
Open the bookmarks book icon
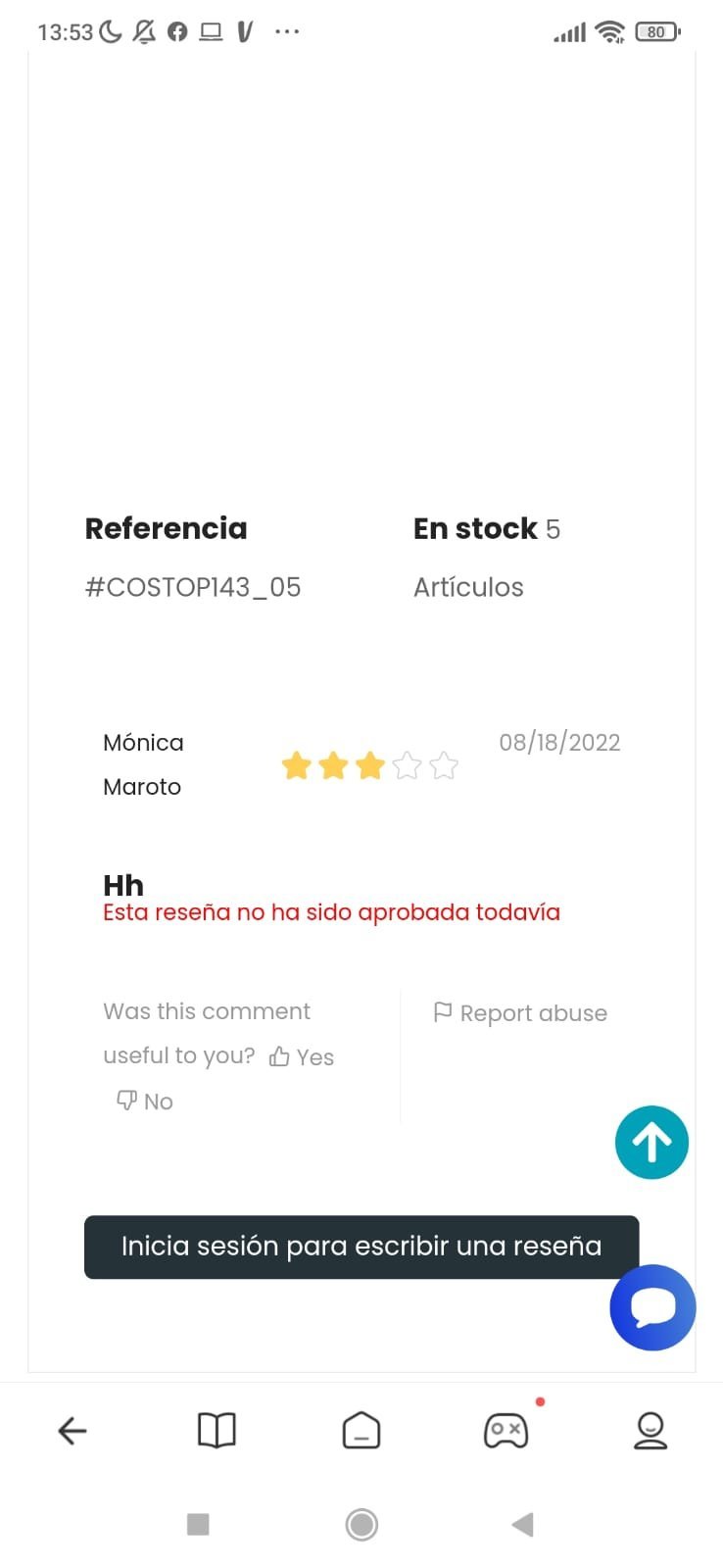217,1431
